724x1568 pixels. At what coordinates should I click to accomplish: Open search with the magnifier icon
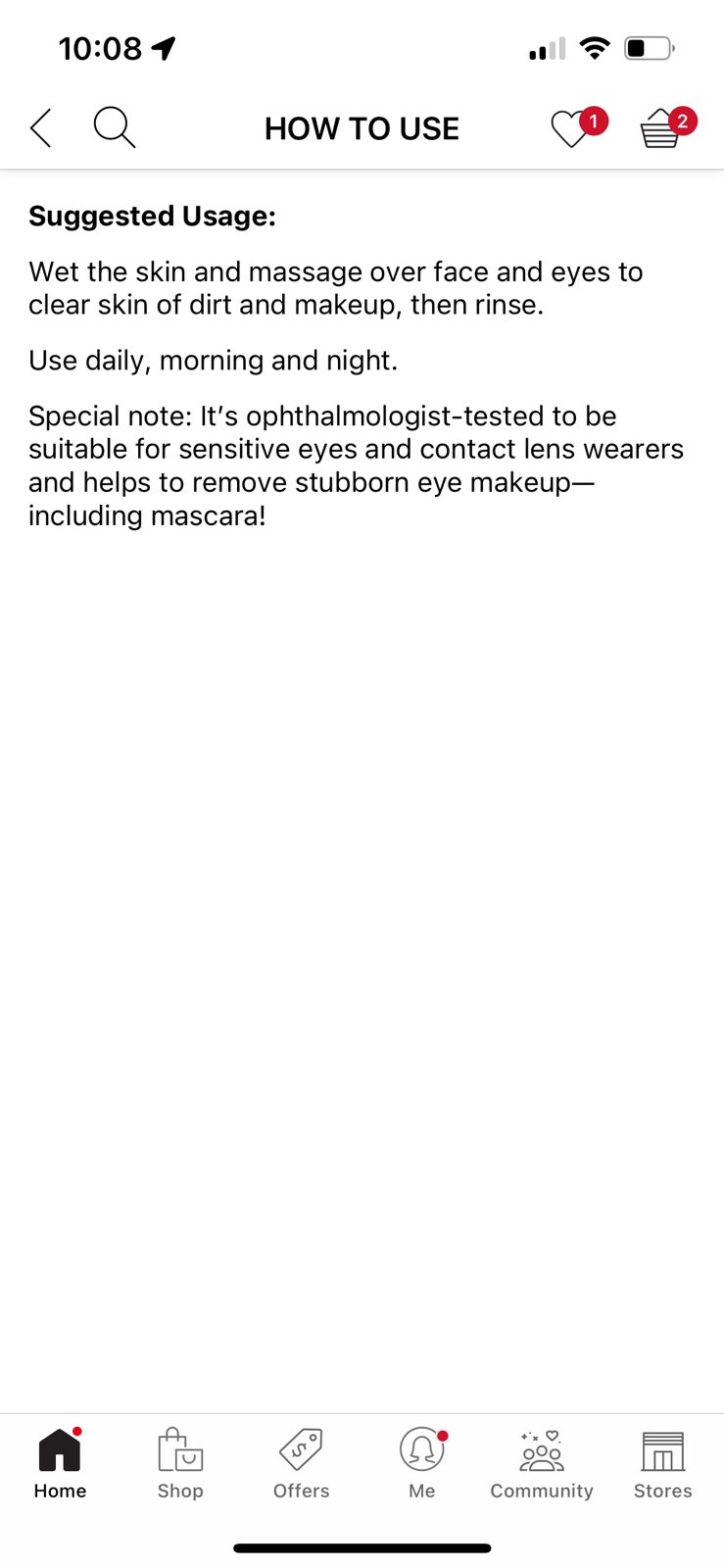(114, 127)
